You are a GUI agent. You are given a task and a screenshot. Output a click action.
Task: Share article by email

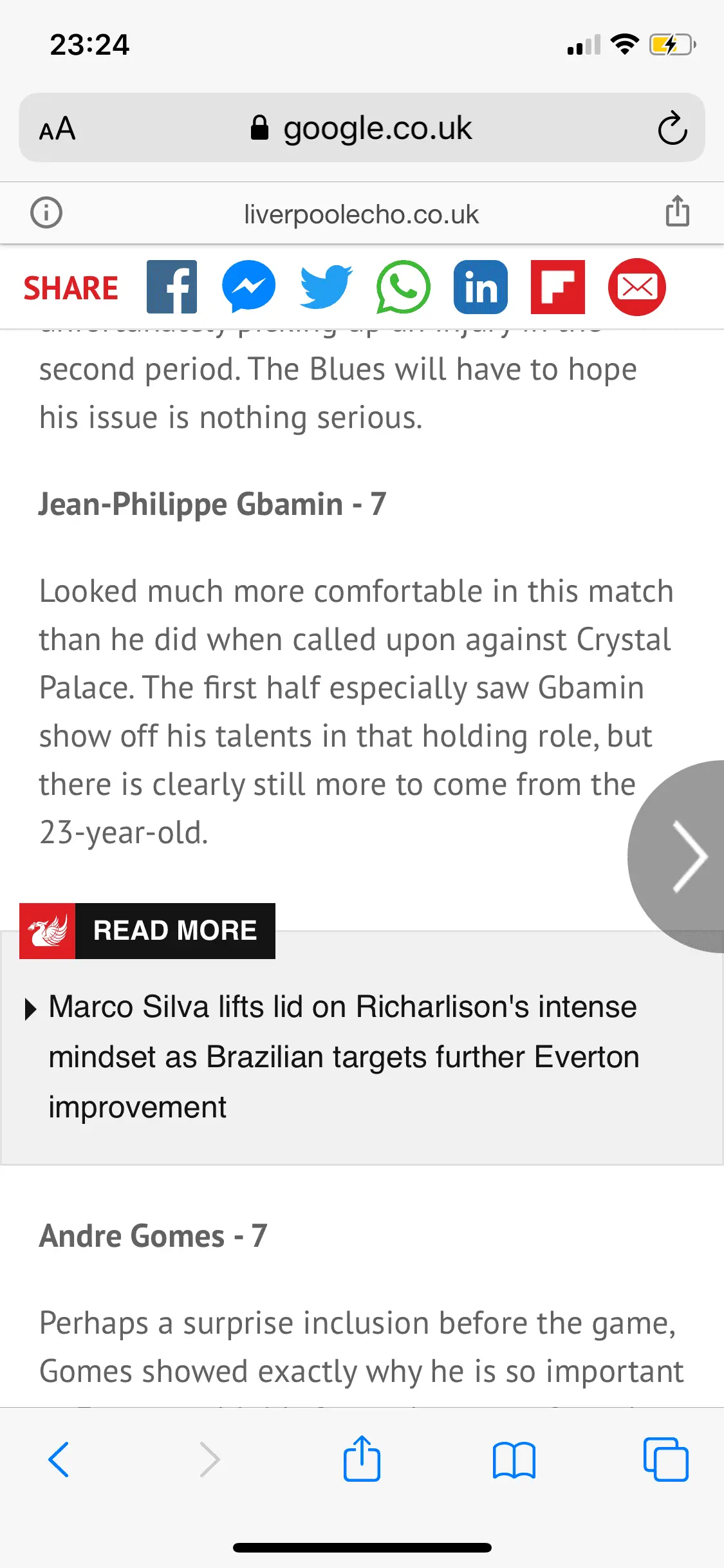636,287
